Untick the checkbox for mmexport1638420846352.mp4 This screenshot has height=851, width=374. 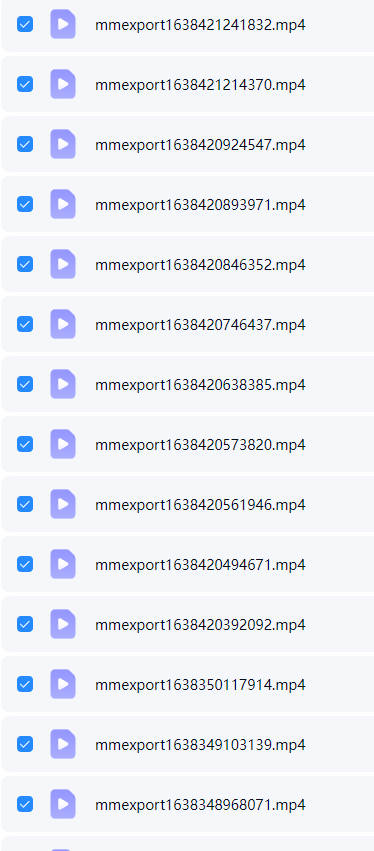(x=25, y=264)
